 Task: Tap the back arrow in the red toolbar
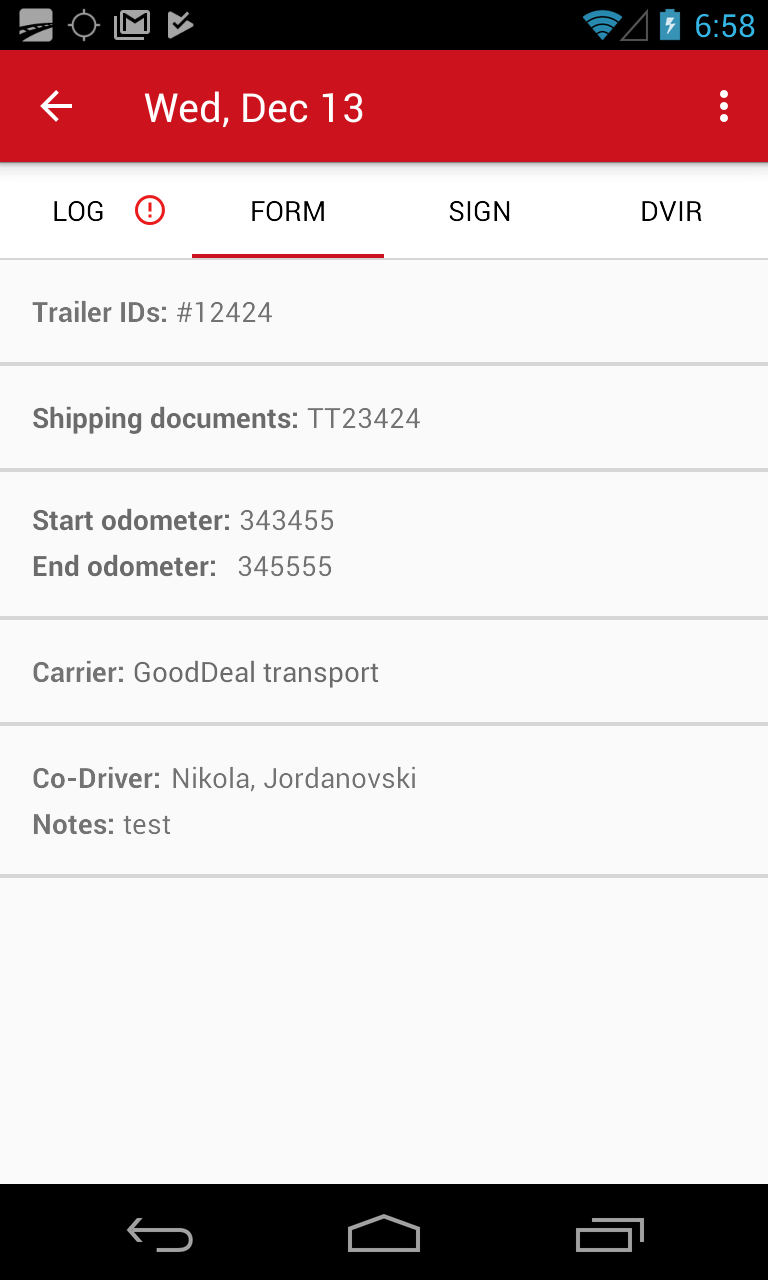point(56,106)
